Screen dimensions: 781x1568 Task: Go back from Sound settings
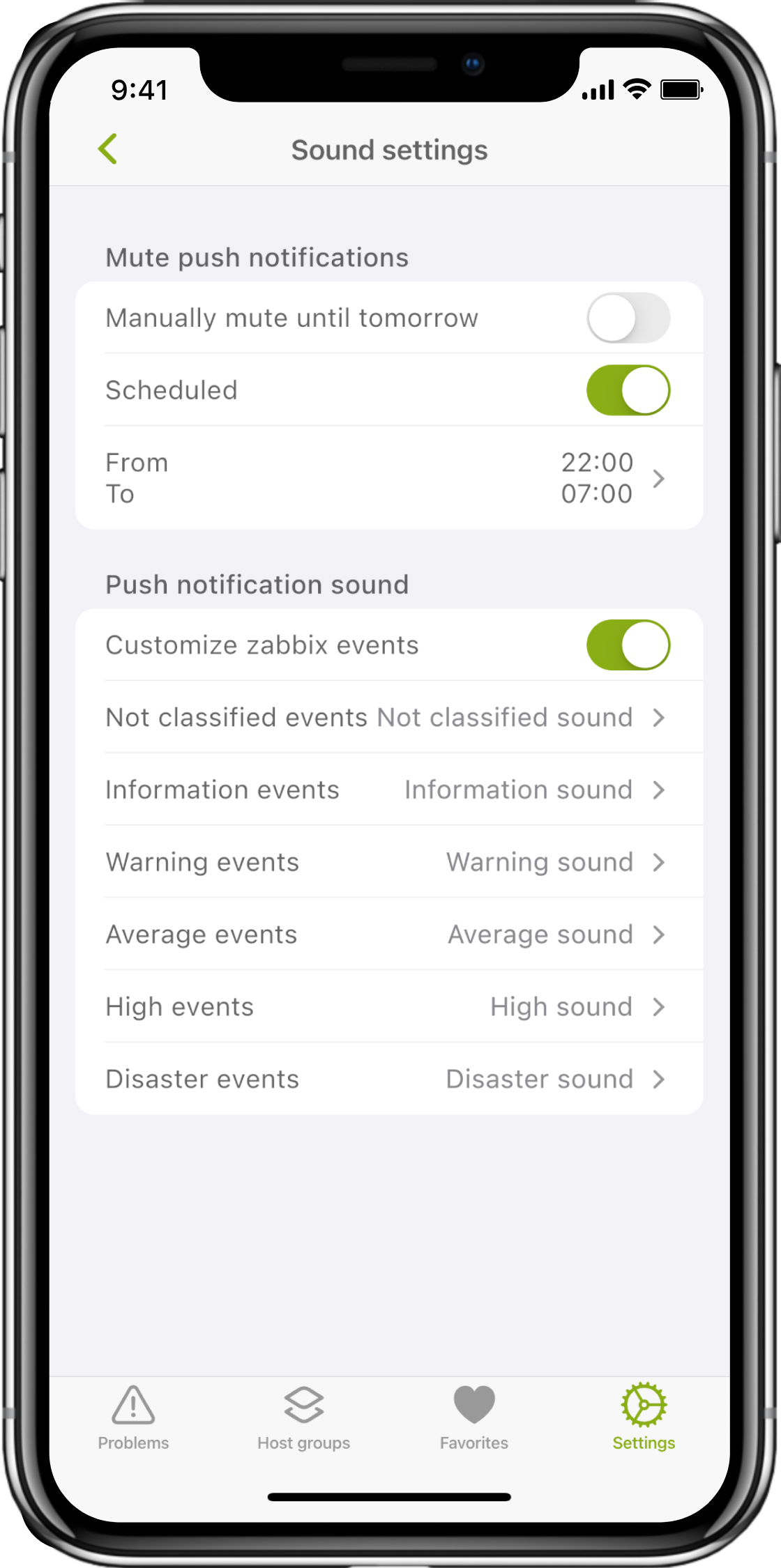108,149
